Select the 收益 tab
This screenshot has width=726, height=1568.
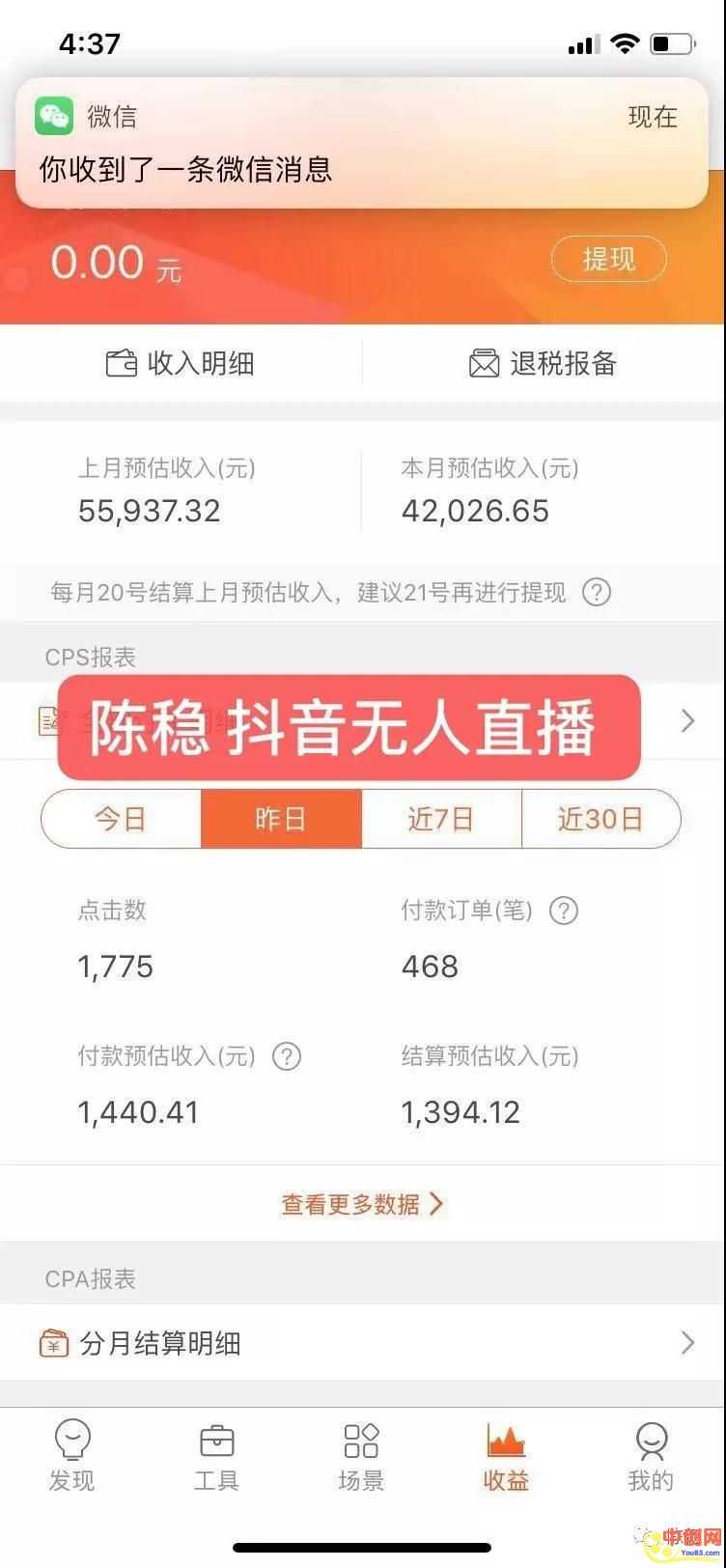click(x=506, y=1456)
